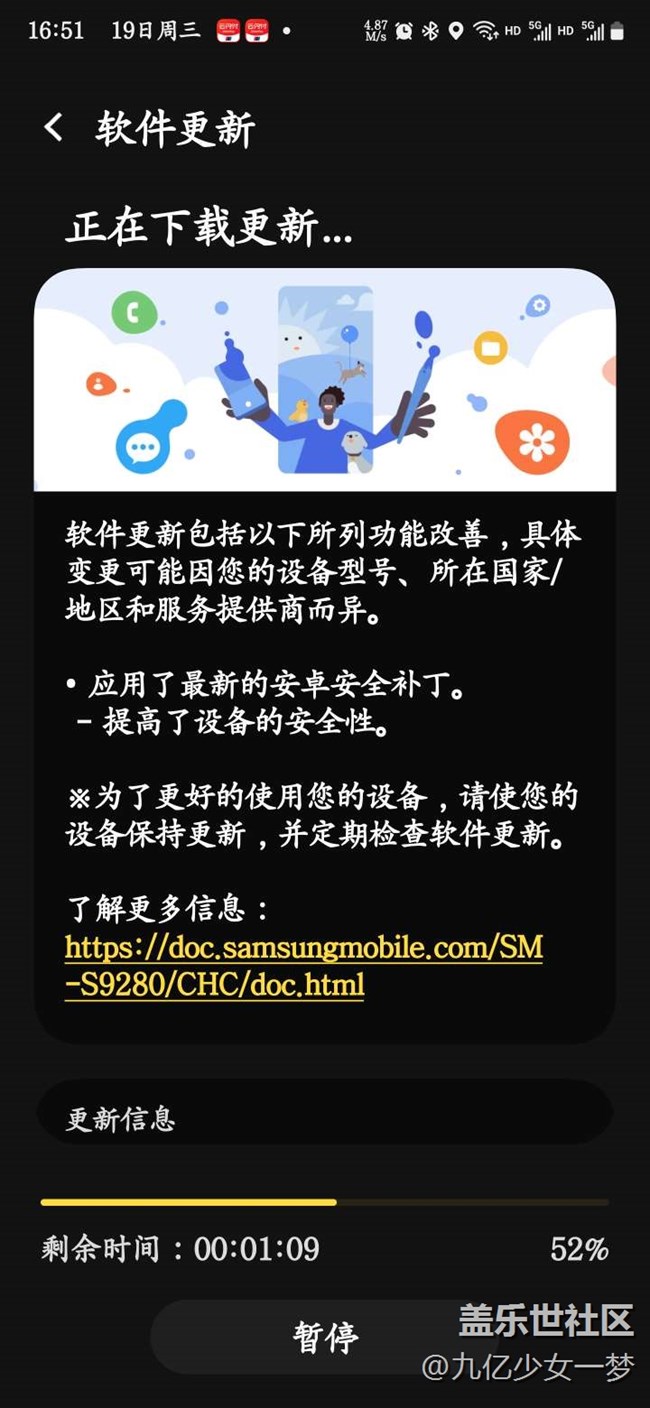Viewport: 650px width, 1408px height.
Task: Go back from the 软件更新 screen
Action: (x=53, y=128)
